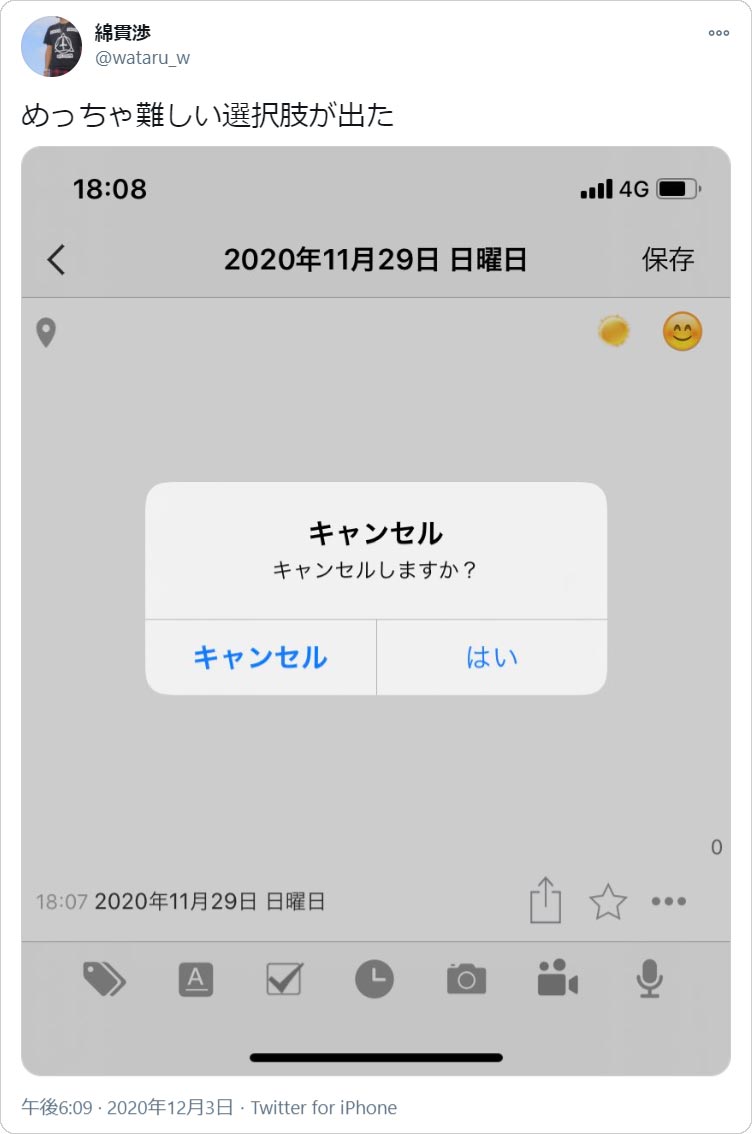
Task: Visit the @wataru_w profile
Action: pyautogui.click(x=142, y=58)
